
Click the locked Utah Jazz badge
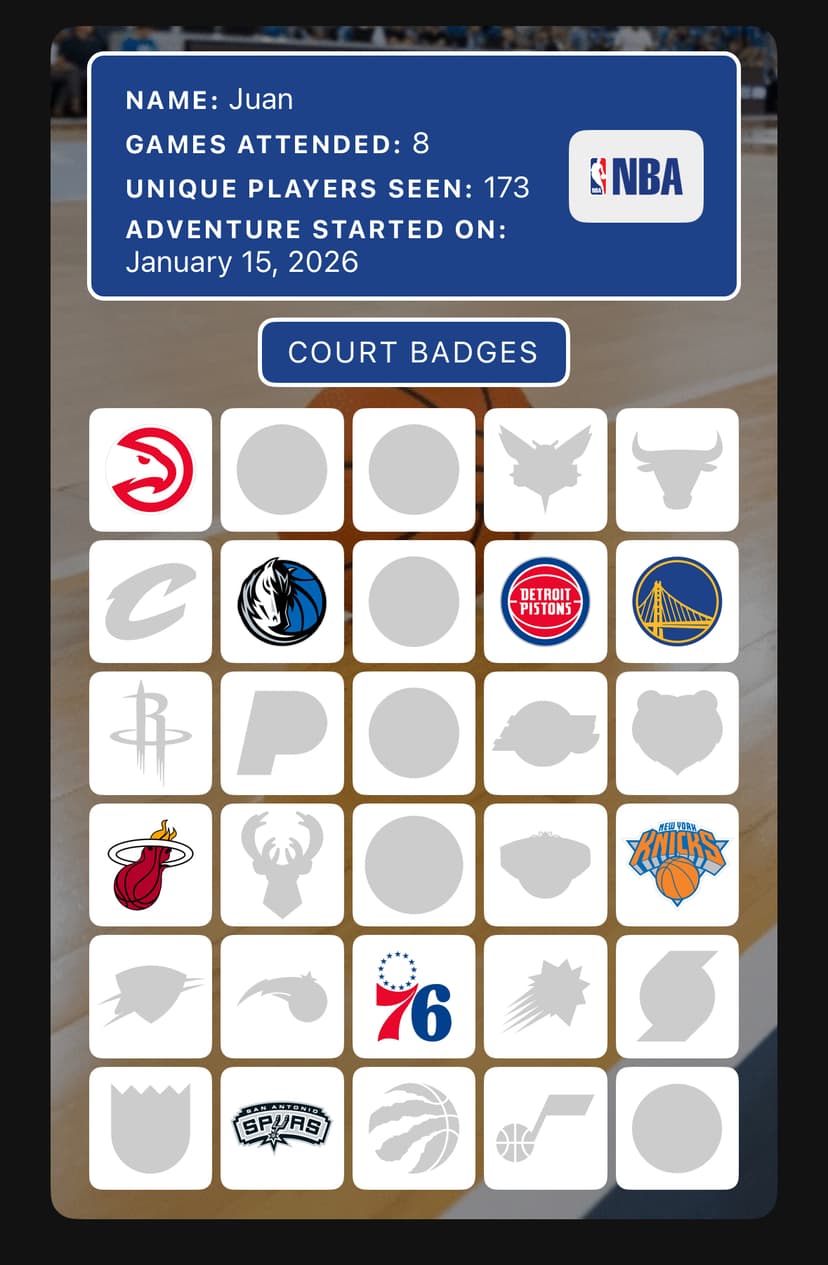point(546,1128)
